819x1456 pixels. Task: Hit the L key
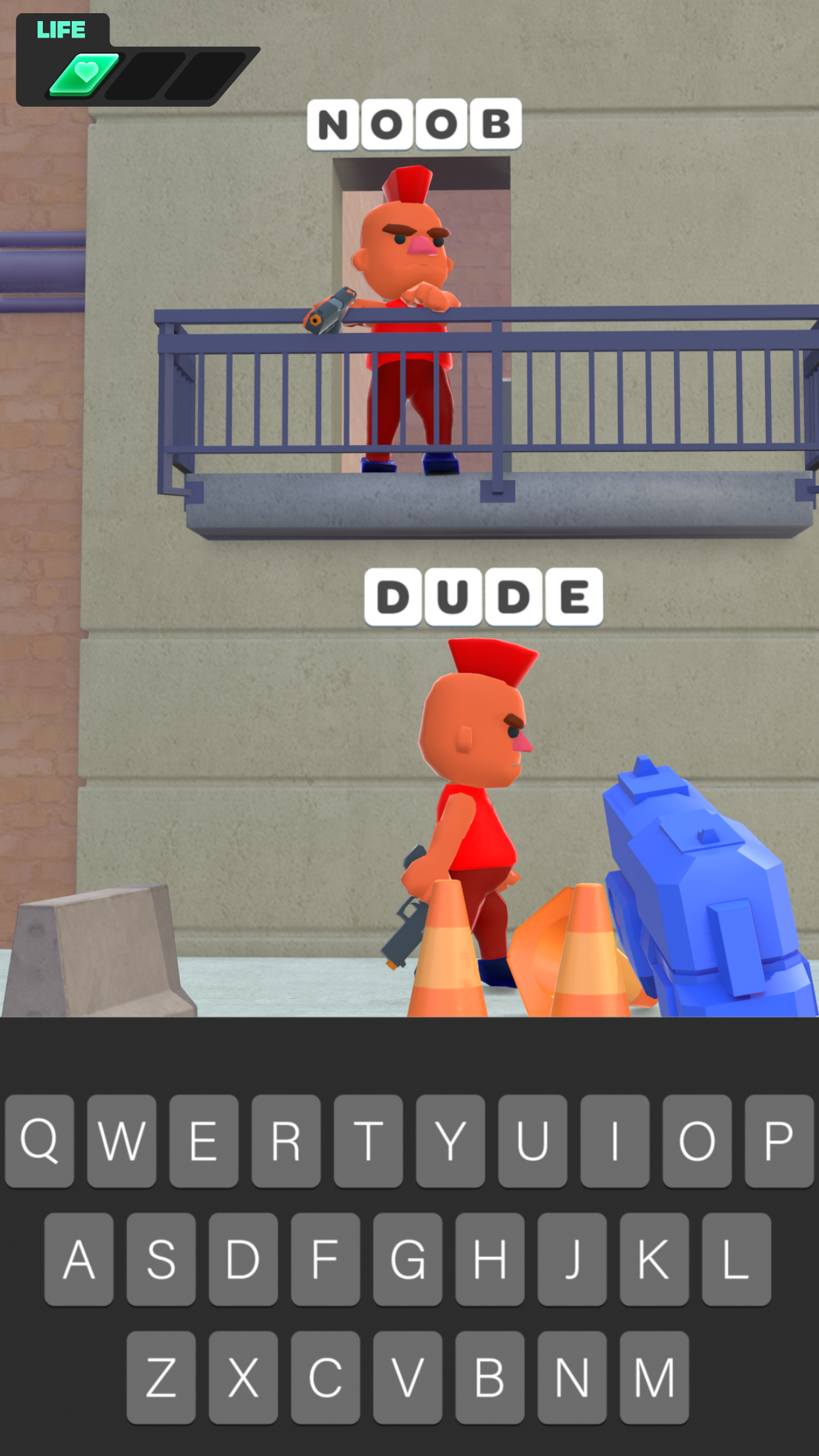point(736,1259)
